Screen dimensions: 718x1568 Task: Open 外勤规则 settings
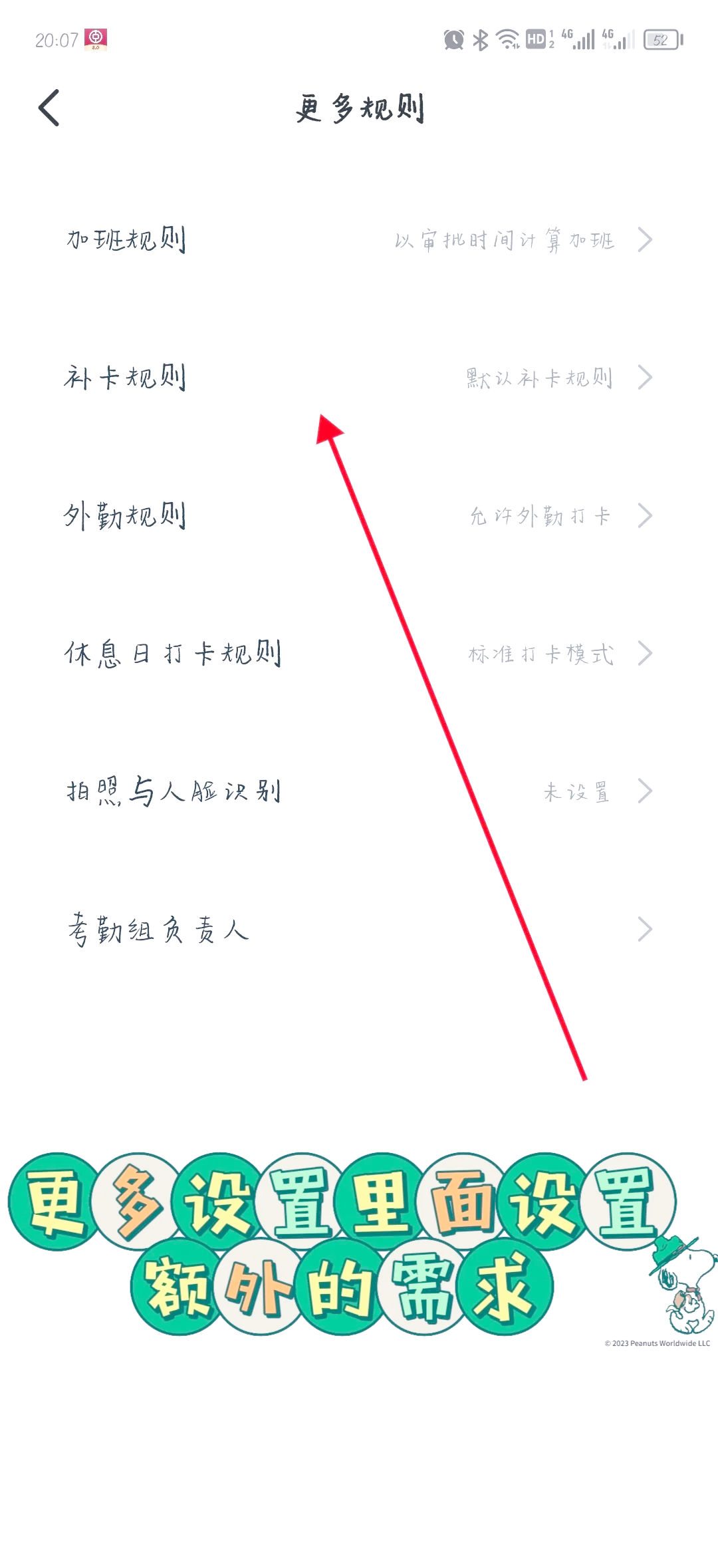click(359, 516)
